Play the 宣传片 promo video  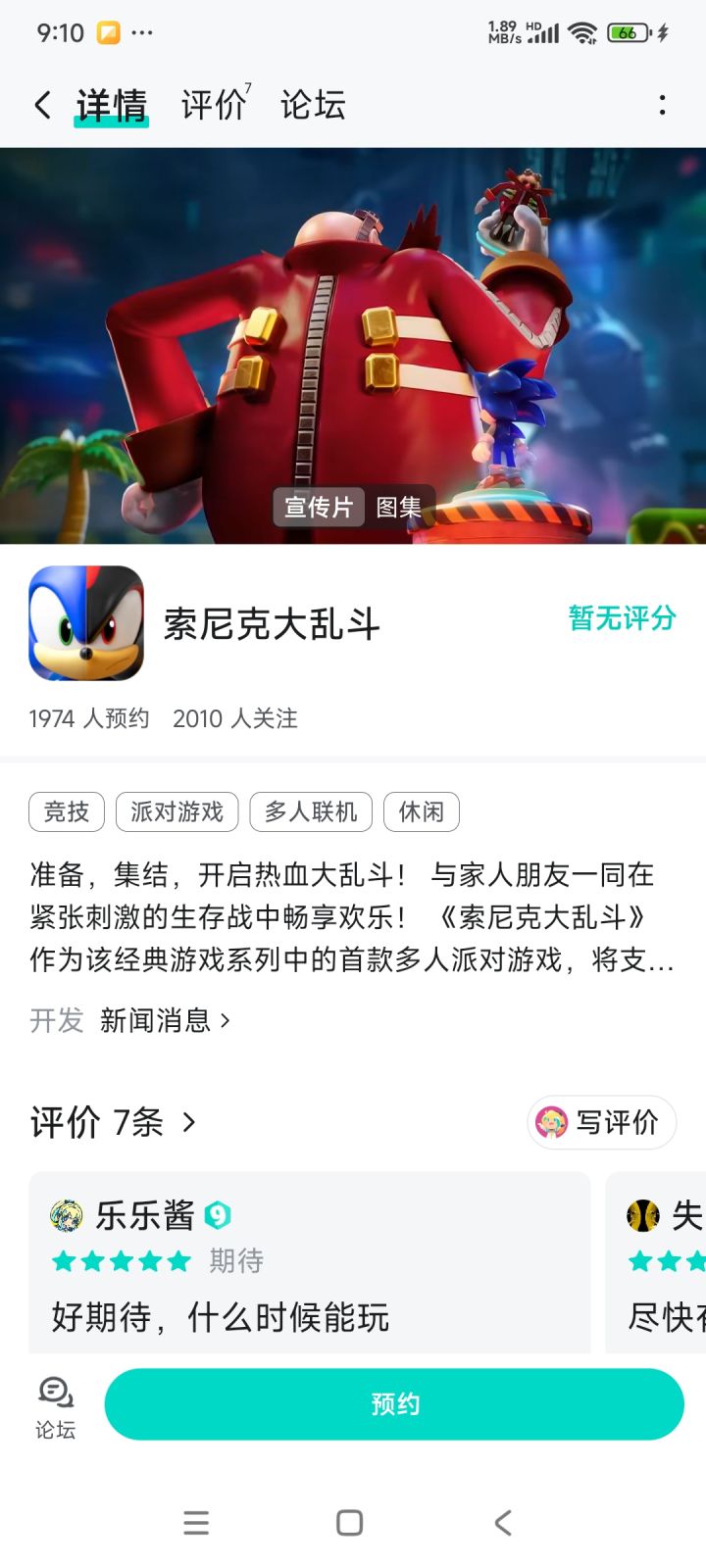tap(318, 508)
